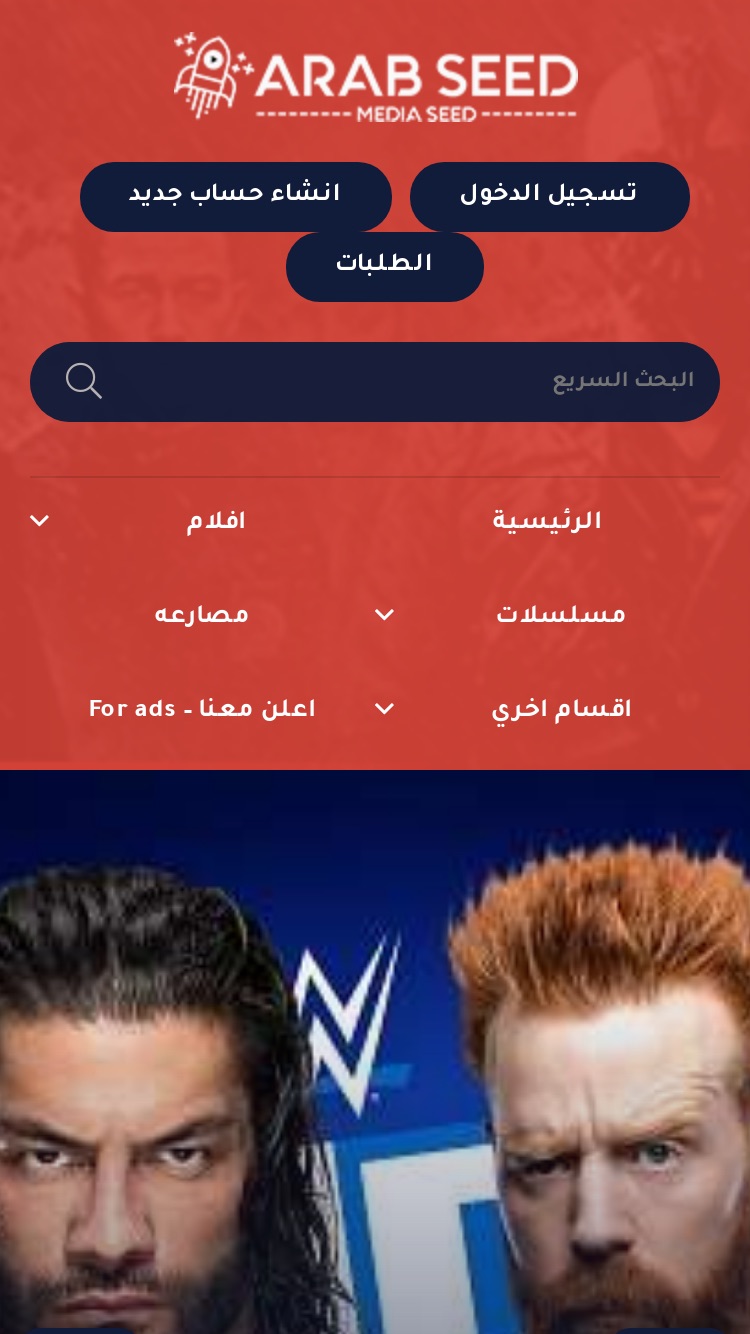This screenshot has height=1334, width=750.
Task: Tap the magnifier search icon
Action: pos(84,381)
